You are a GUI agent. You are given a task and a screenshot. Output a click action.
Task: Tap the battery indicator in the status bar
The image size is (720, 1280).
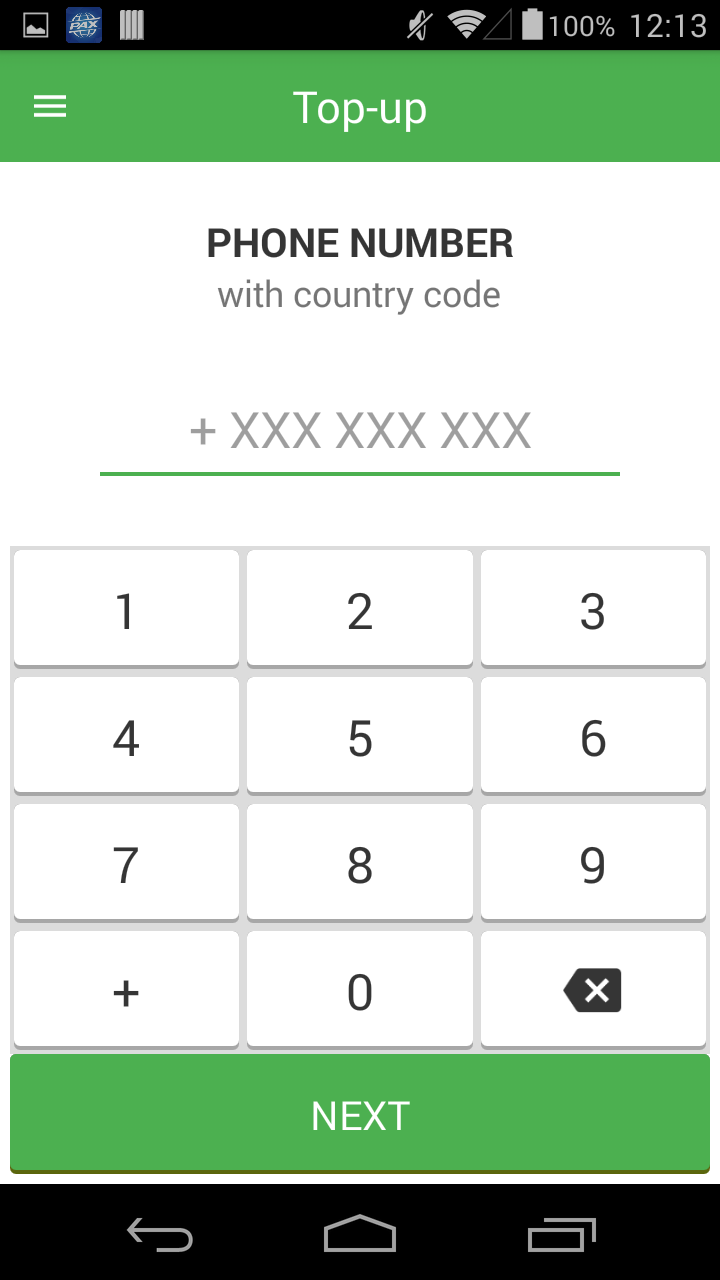534,25
